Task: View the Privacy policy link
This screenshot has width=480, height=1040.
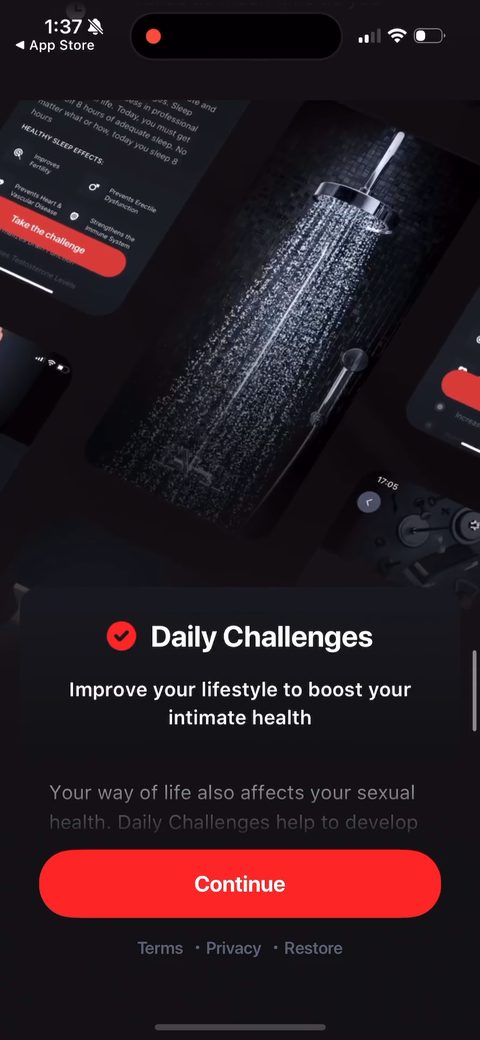Action: click(233, 948)
